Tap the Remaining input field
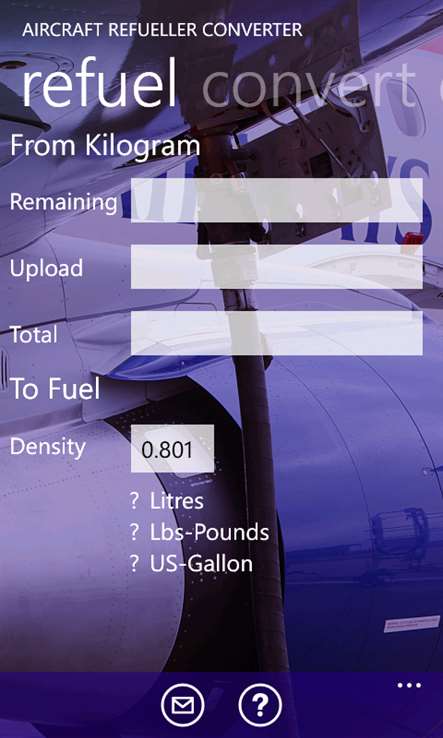Viewport: 443px width, 738px height. point(276,200)
